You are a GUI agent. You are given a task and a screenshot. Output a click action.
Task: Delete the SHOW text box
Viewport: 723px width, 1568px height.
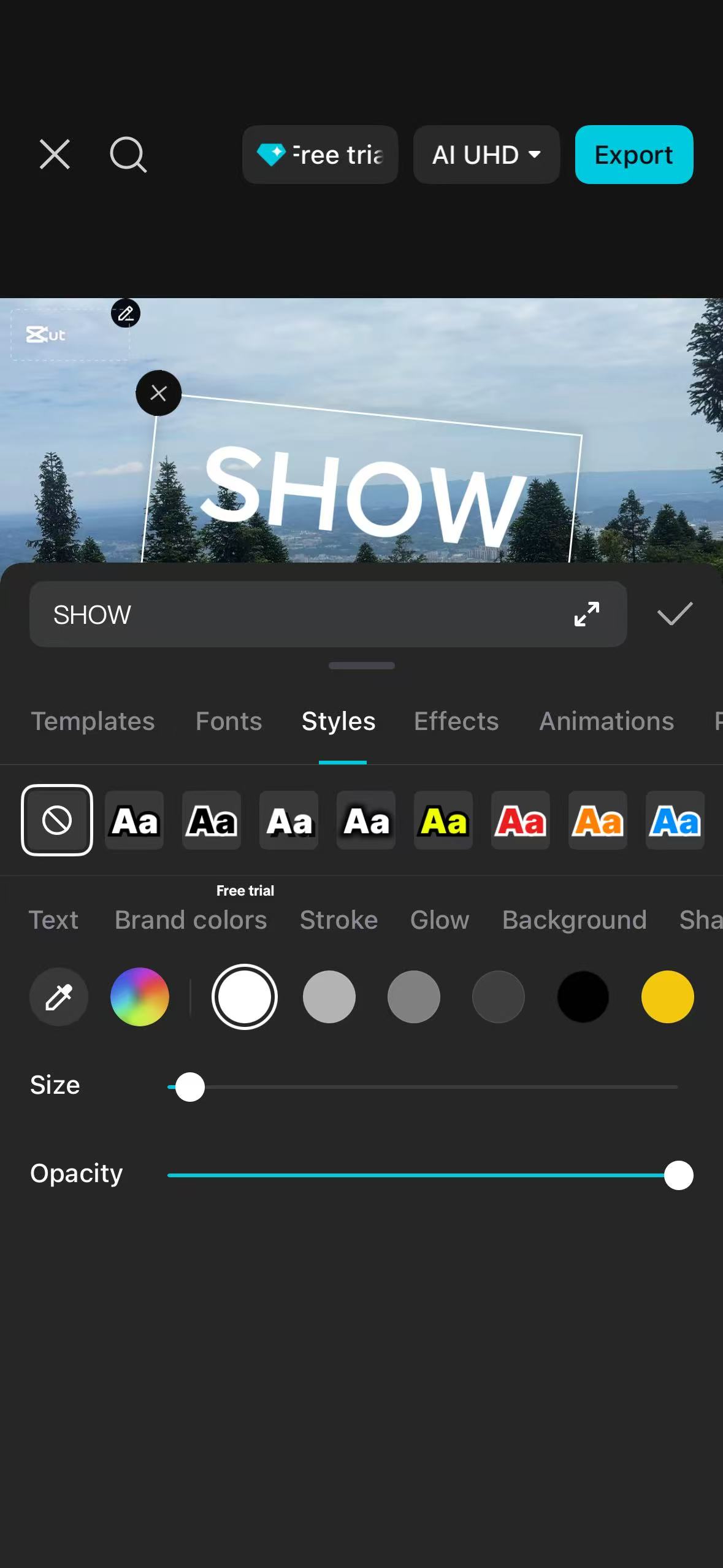pyautogui.click(x=158, y=393)
